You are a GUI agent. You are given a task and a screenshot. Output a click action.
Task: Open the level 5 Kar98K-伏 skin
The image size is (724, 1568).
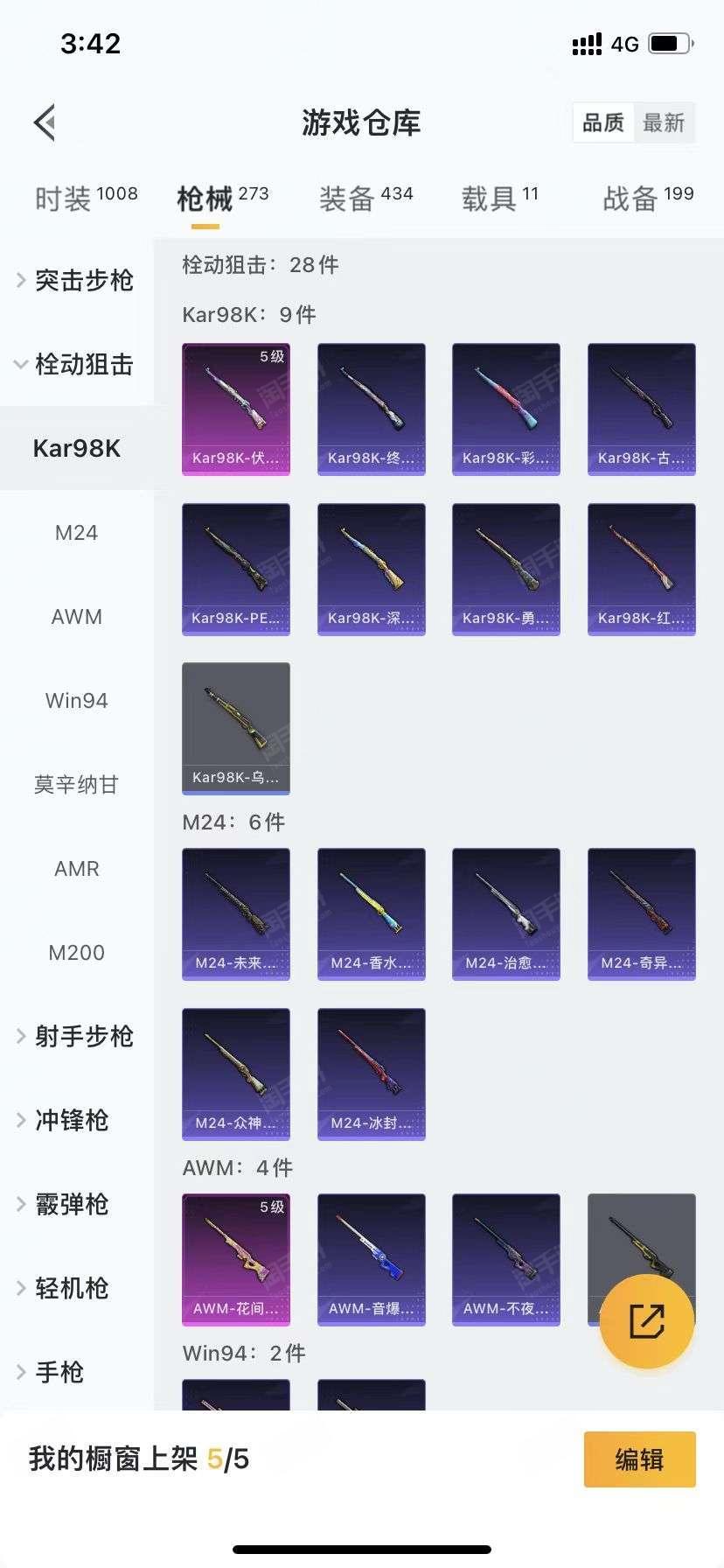[236, 409]
